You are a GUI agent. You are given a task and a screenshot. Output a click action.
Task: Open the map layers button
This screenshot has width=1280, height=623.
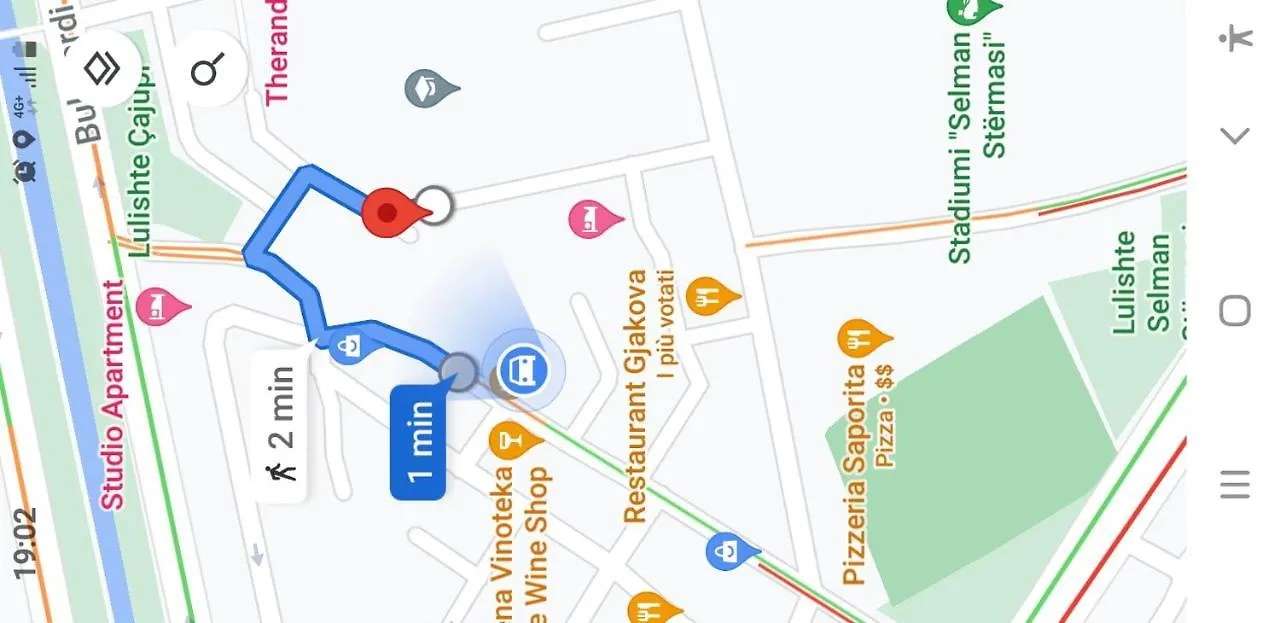pos(101,70)
